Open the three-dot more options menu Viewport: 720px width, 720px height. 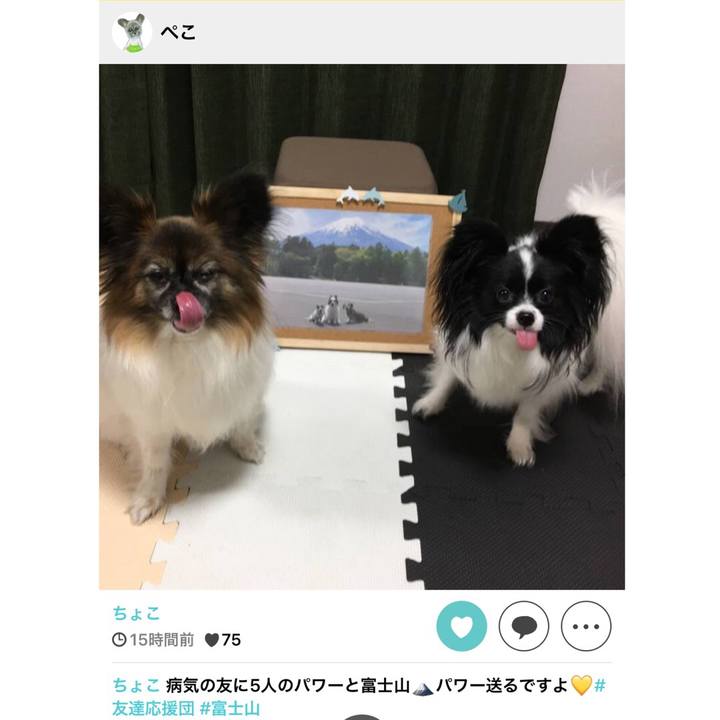click(x=586, y=627)
